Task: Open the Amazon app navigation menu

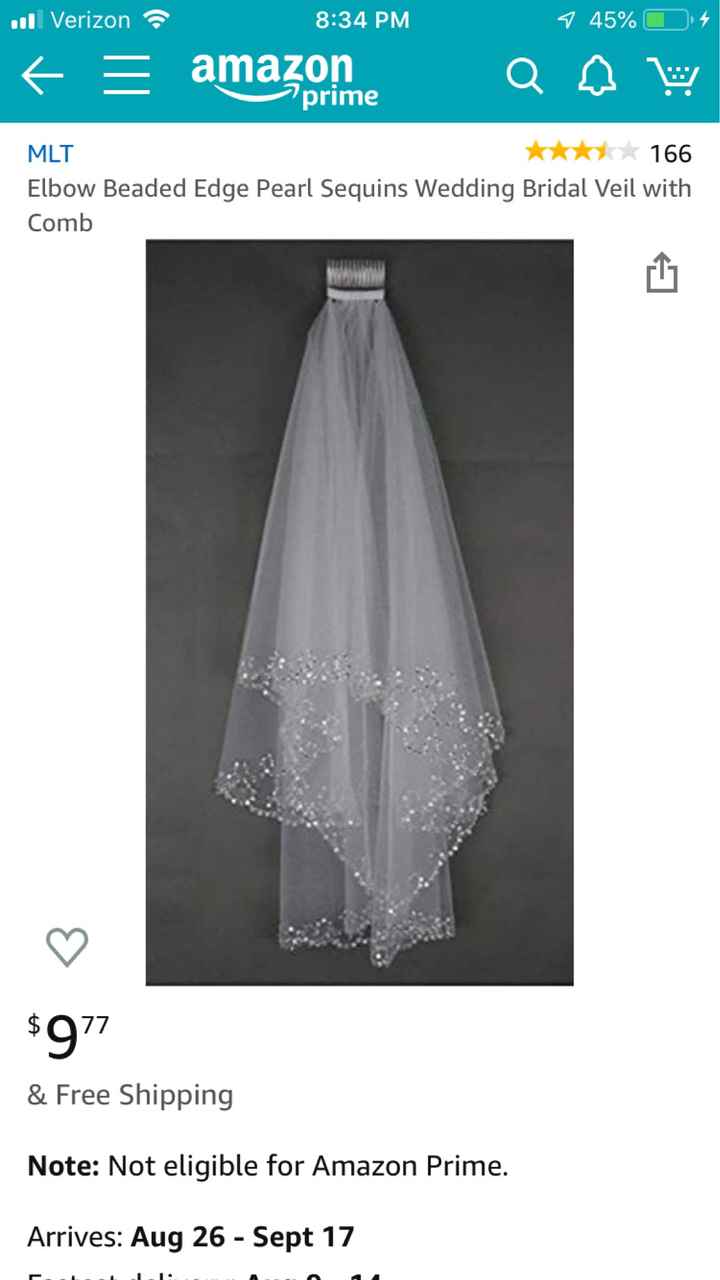Action: click(x=127, y=77)
